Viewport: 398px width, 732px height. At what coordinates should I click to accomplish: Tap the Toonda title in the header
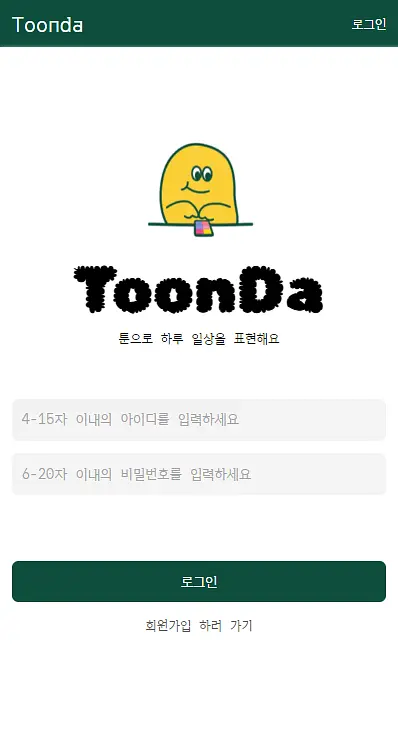point(47,25)
